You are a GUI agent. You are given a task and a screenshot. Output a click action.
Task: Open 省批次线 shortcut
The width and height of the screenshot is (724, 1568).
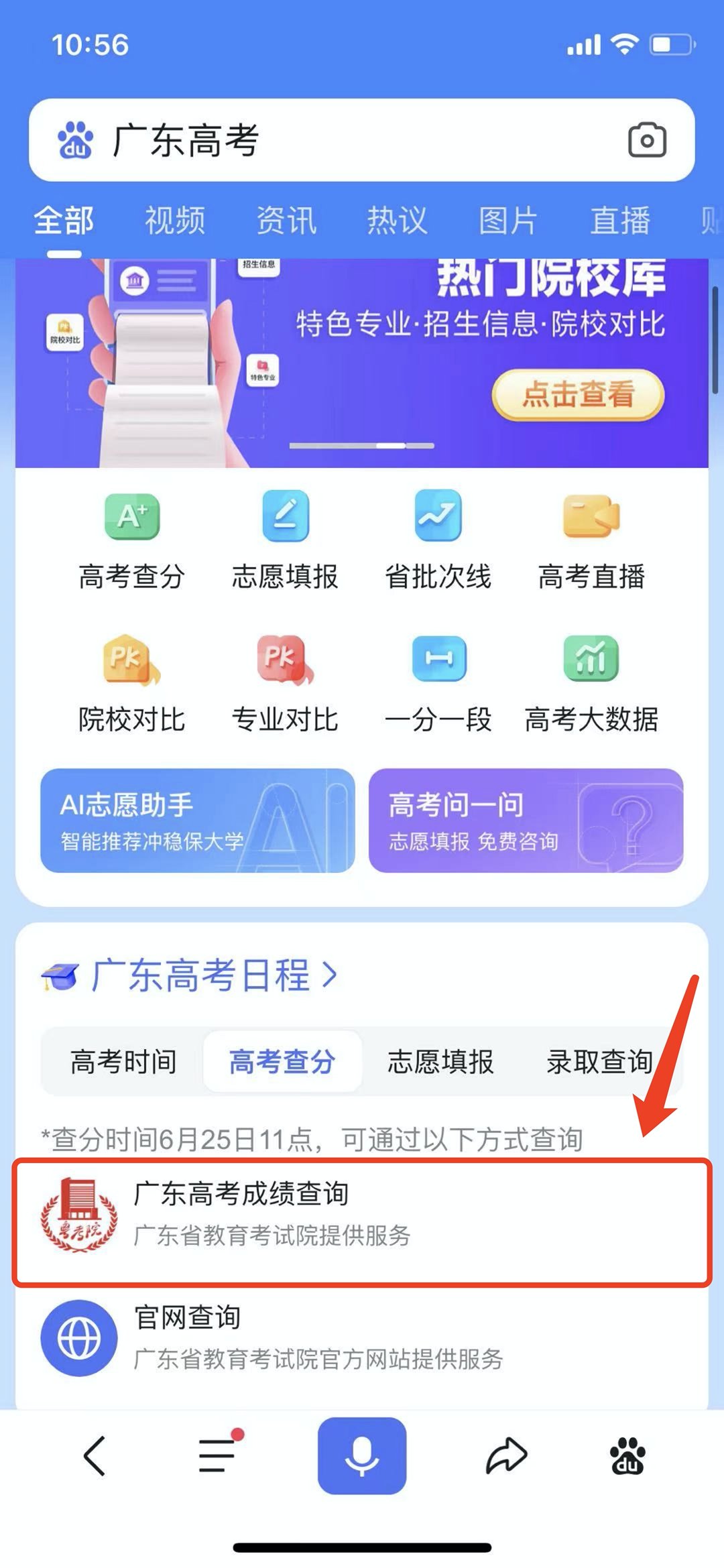coord(438,540)
